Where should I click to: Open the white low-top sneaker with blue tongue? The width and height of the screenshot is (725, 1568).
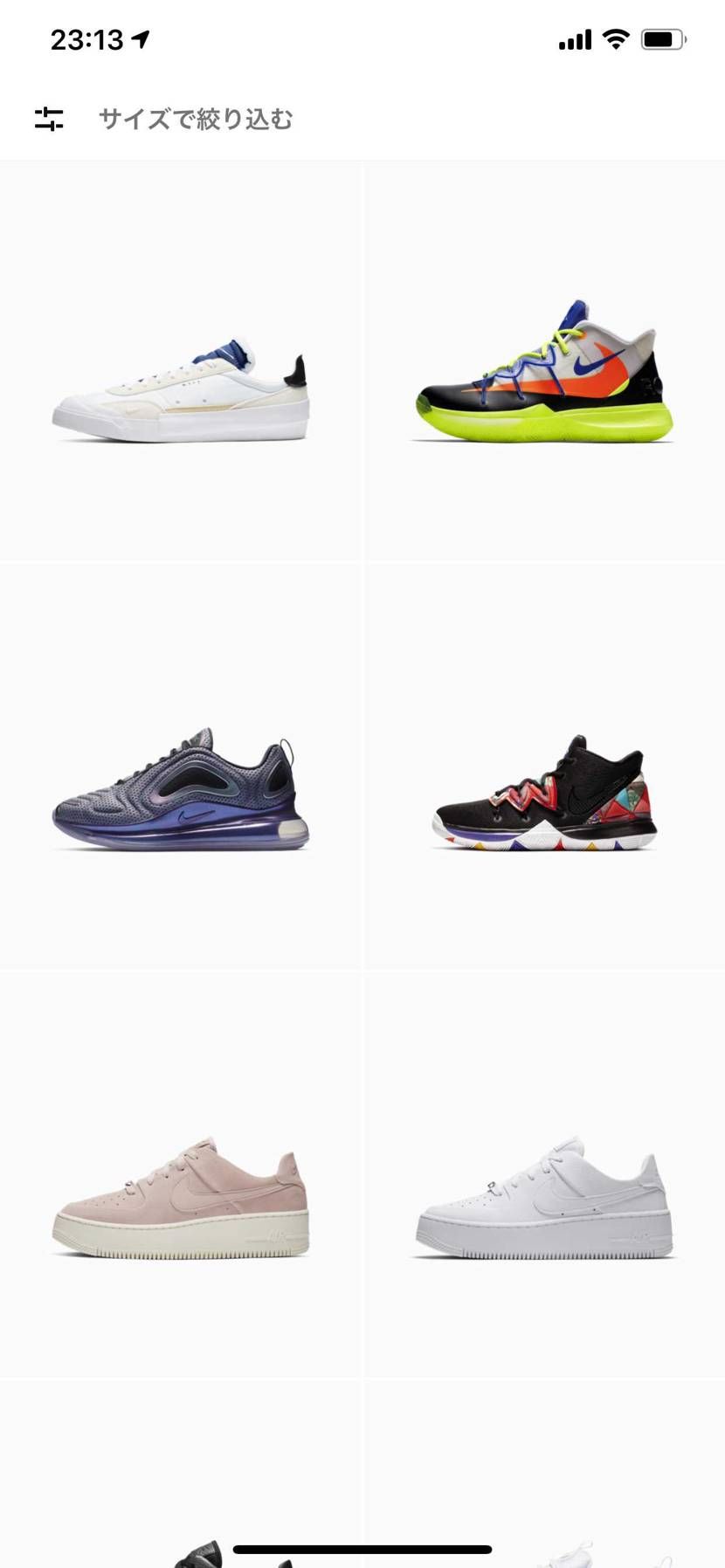pos(181,391)
